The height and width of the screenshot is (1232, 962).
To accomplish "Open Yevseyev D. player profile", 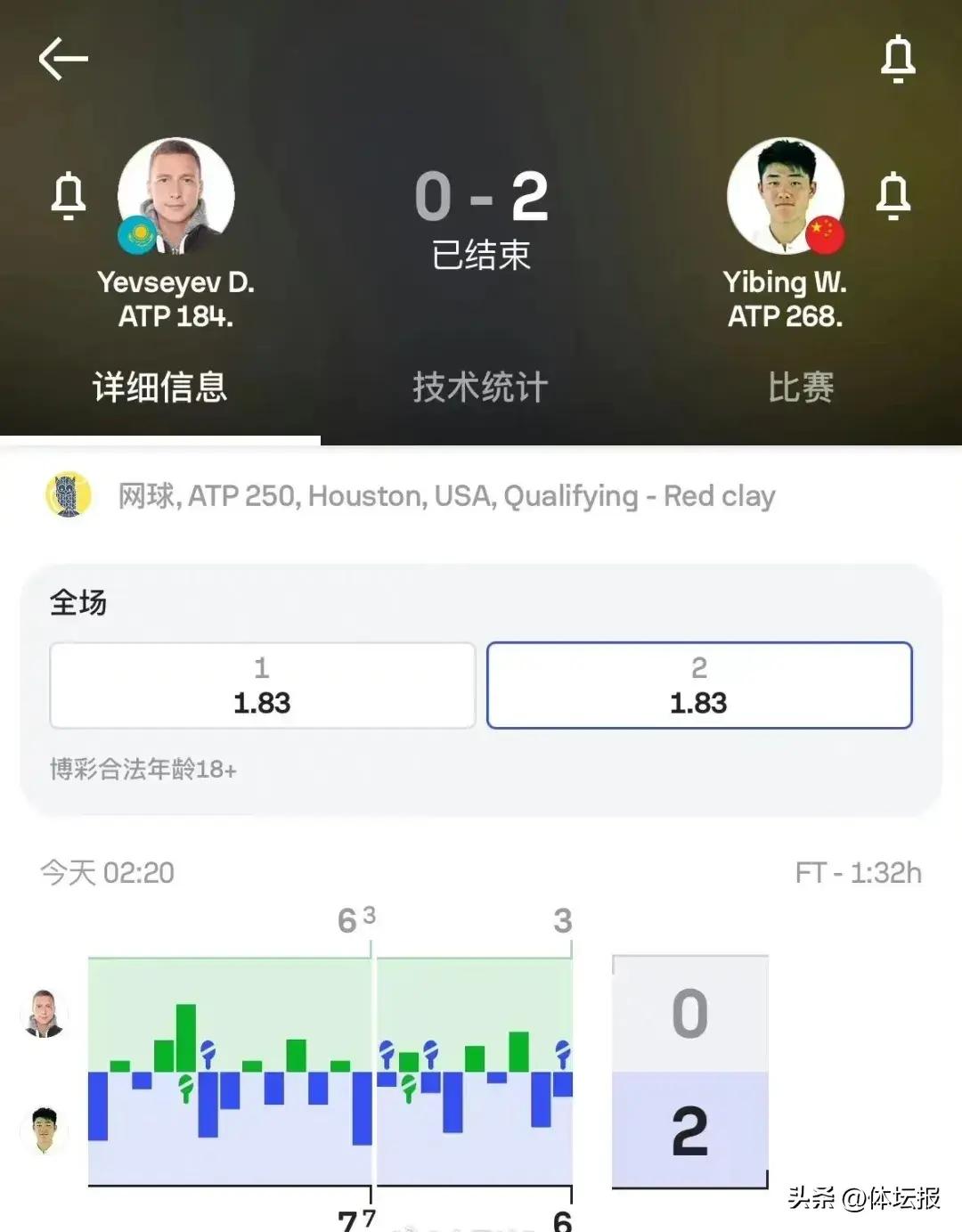I will pos(176,197).
